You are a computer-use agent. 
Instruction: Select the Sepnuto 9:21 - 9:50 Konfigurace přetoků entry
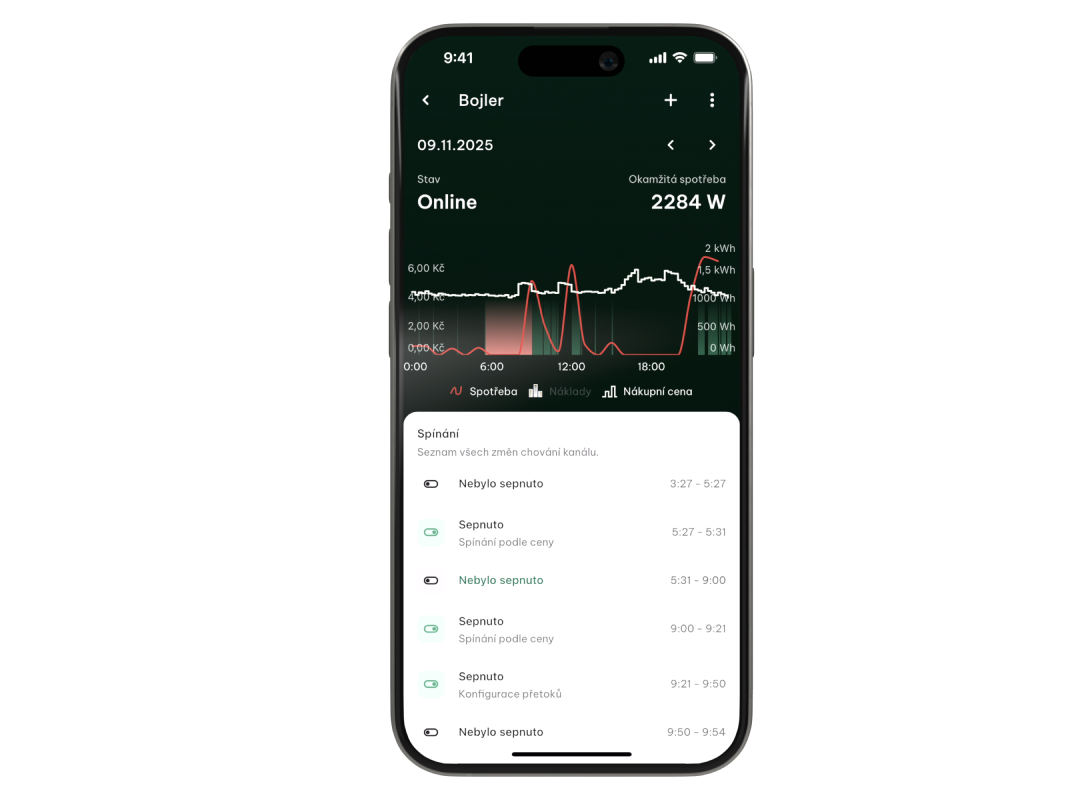[x=571, y=684]
